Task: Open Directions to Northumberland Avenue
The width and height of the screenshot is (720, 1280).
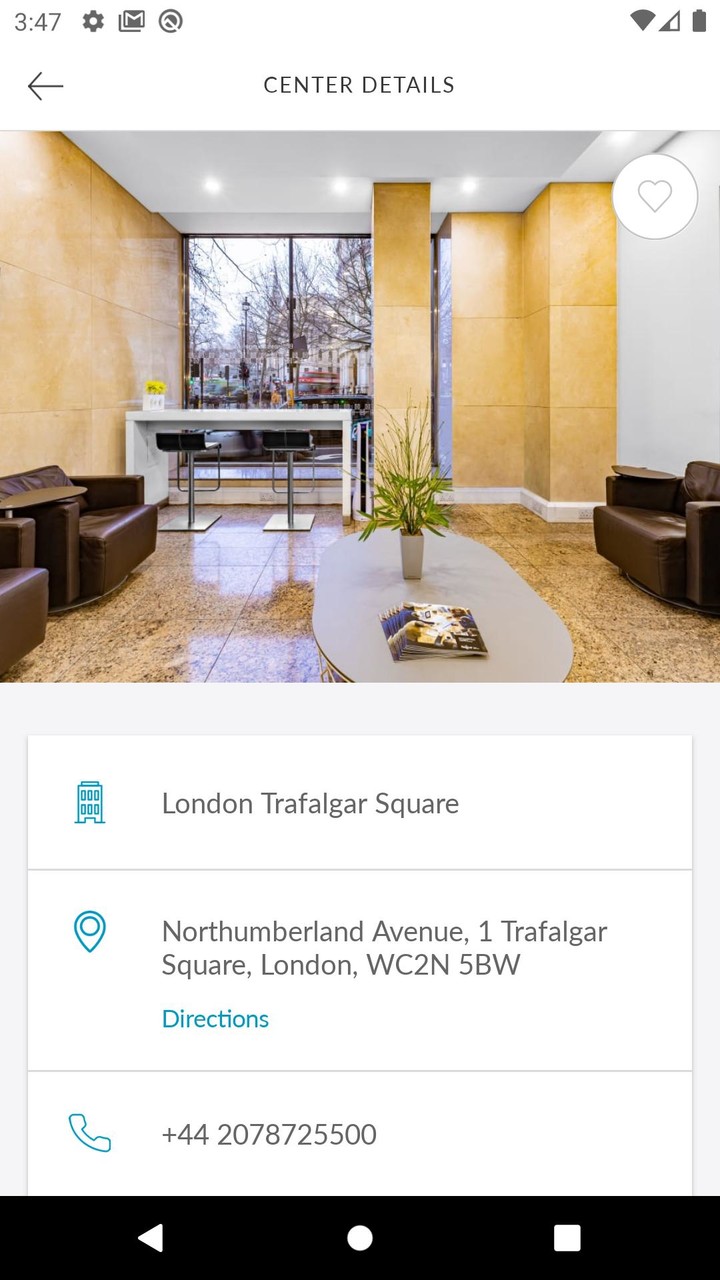Action: 215,1019
